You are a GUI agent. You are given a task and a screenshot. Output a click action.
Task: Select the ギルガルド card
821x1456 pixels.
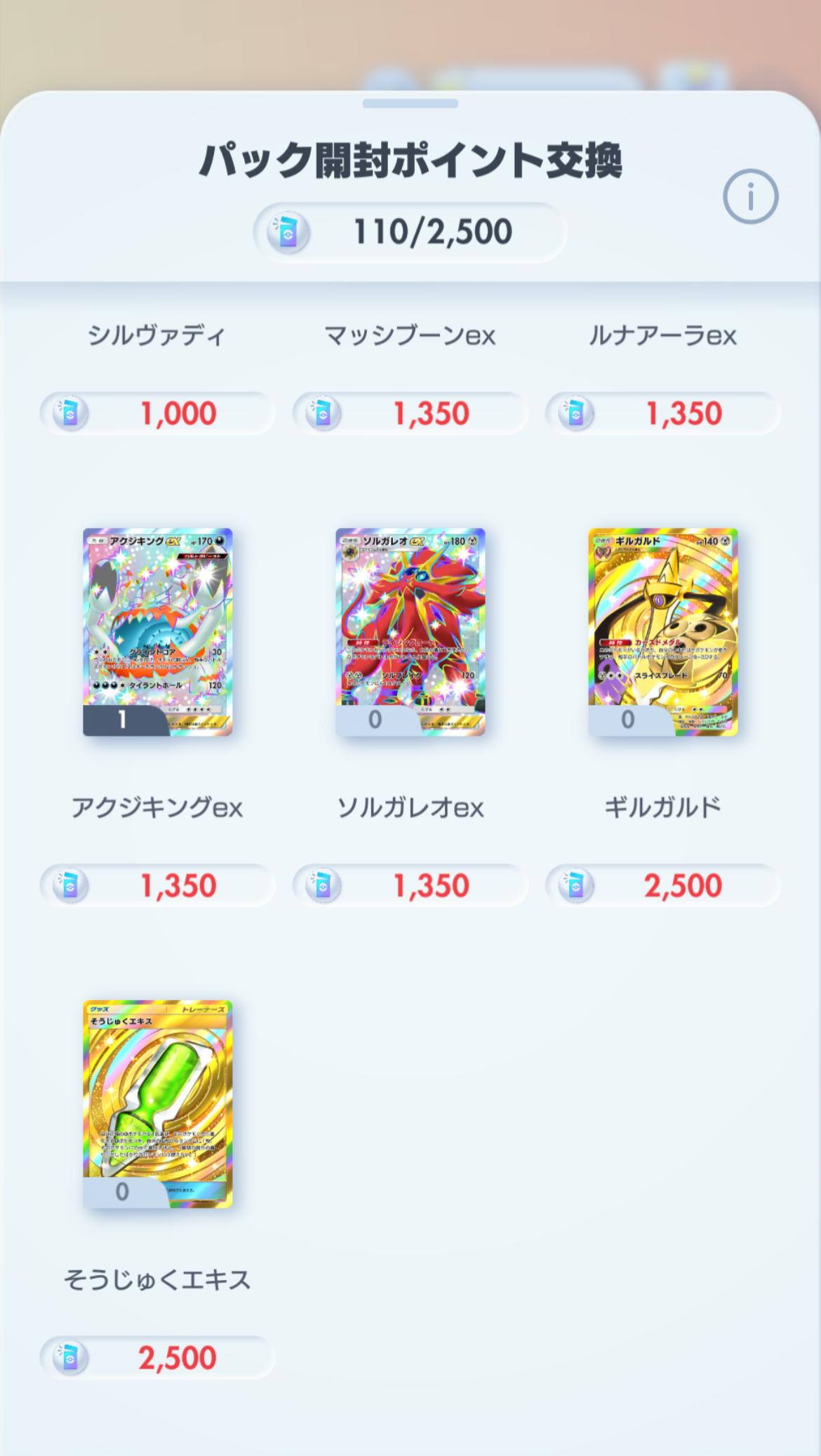tap(663, 631)
